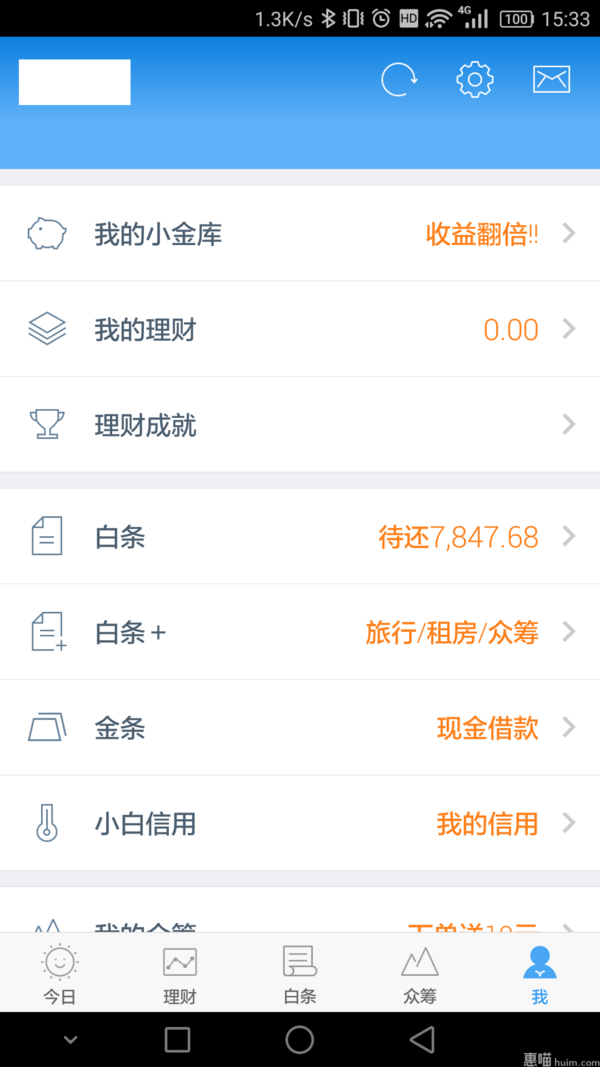Open 金条 cash loan row
The width and height of the screenshot is (600, 1067).
[x=300, y=727]
